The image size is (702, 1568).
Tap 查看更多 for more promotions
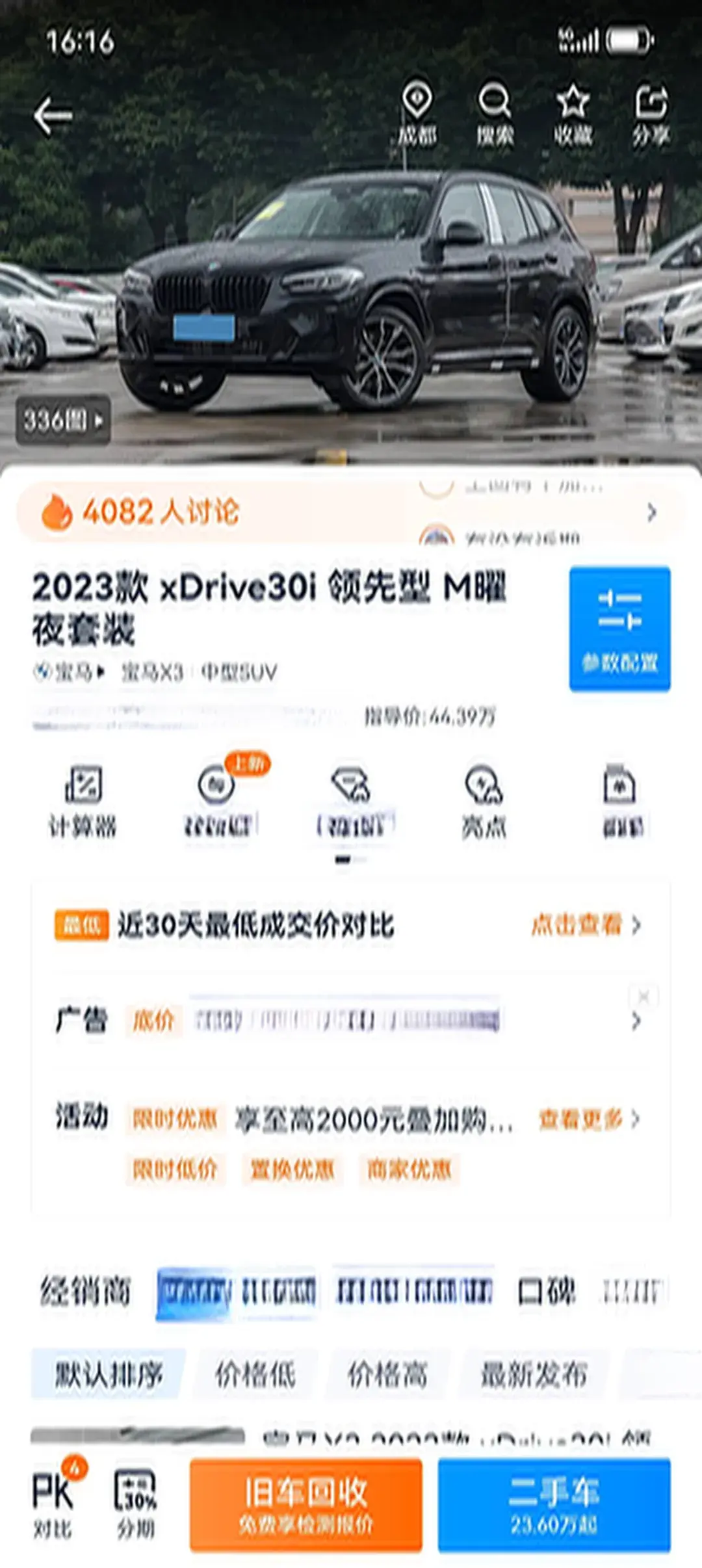588,1119
